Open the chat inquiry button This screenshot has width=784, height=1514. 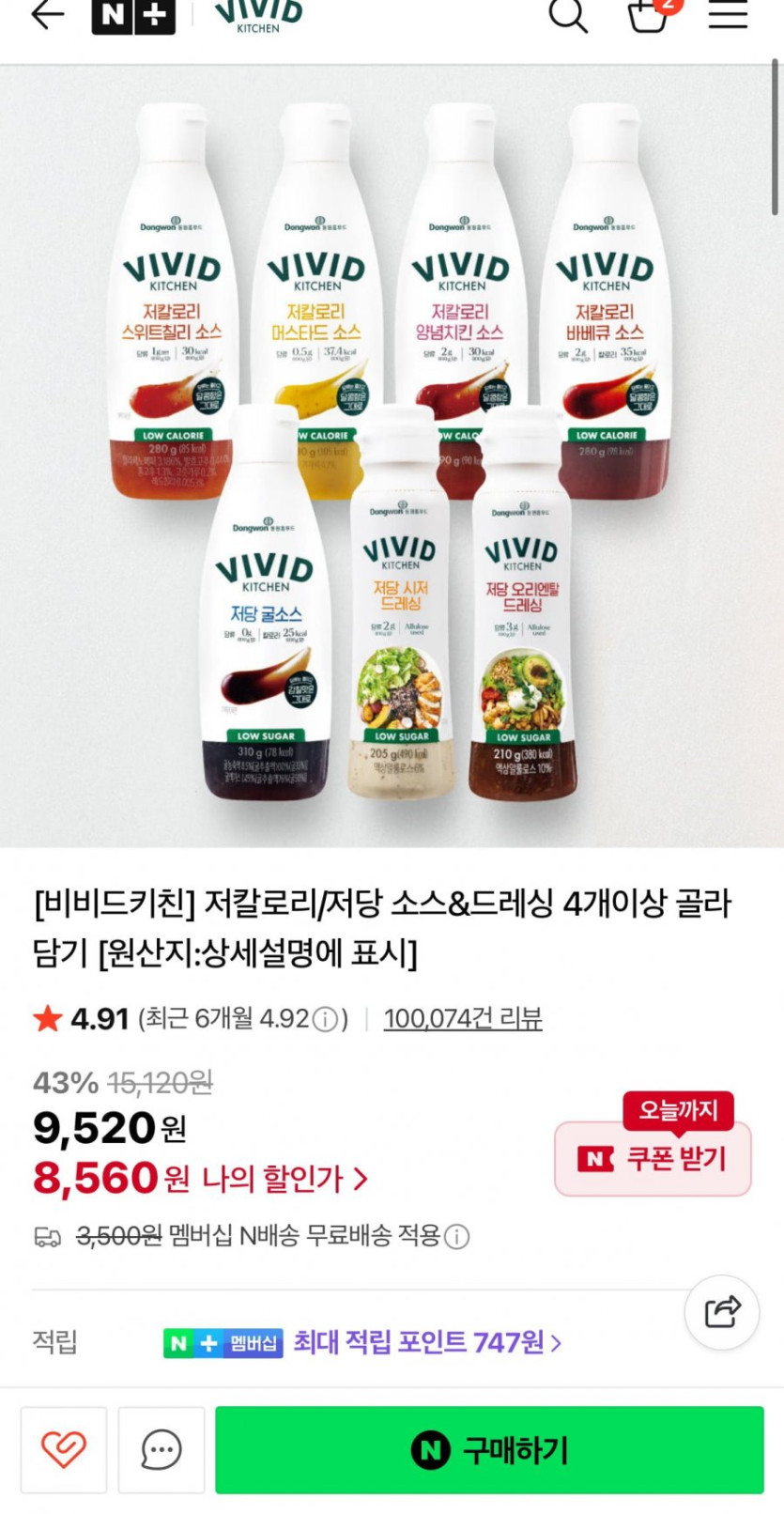pos(161,1450)
